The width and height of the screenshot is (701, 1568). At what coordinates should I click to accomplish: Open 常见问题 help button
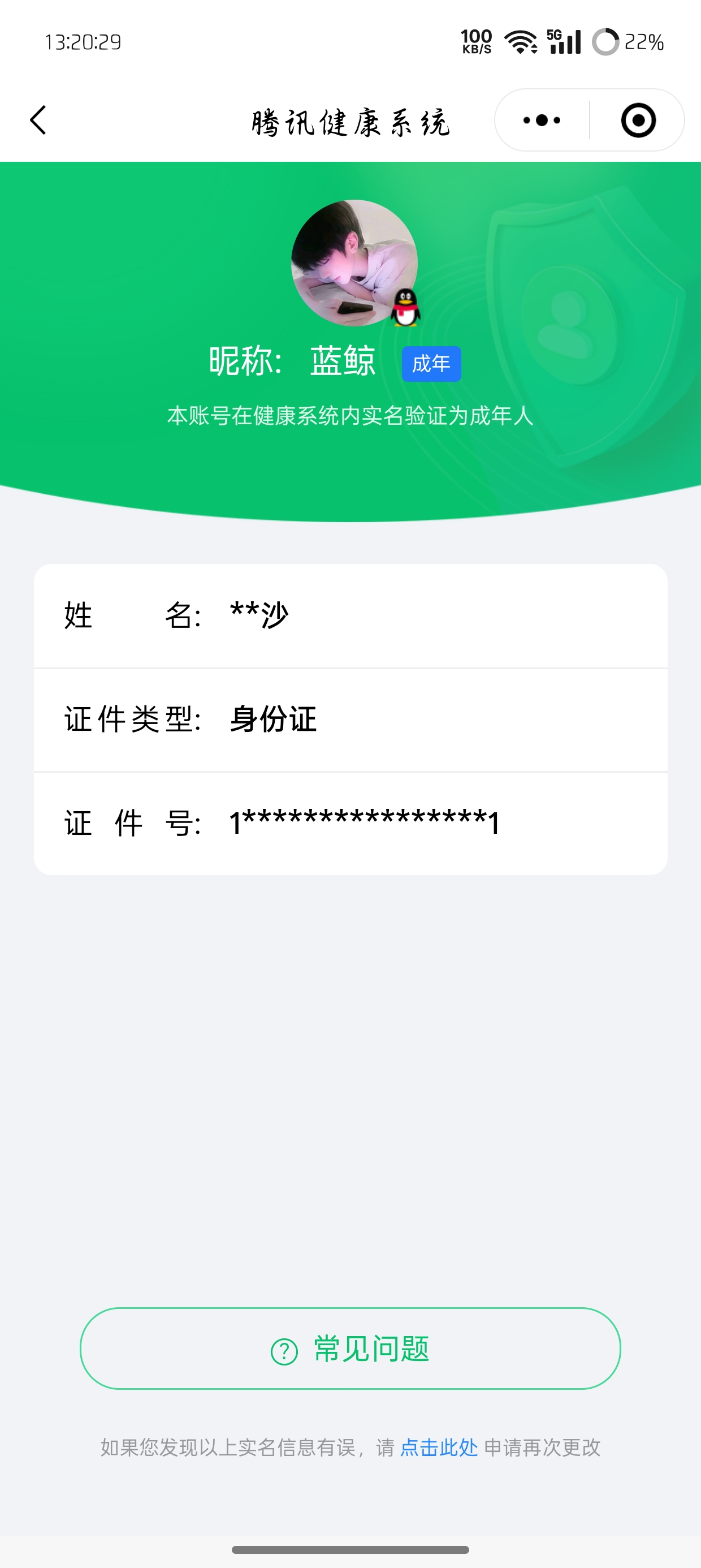tap(350, 1349)
